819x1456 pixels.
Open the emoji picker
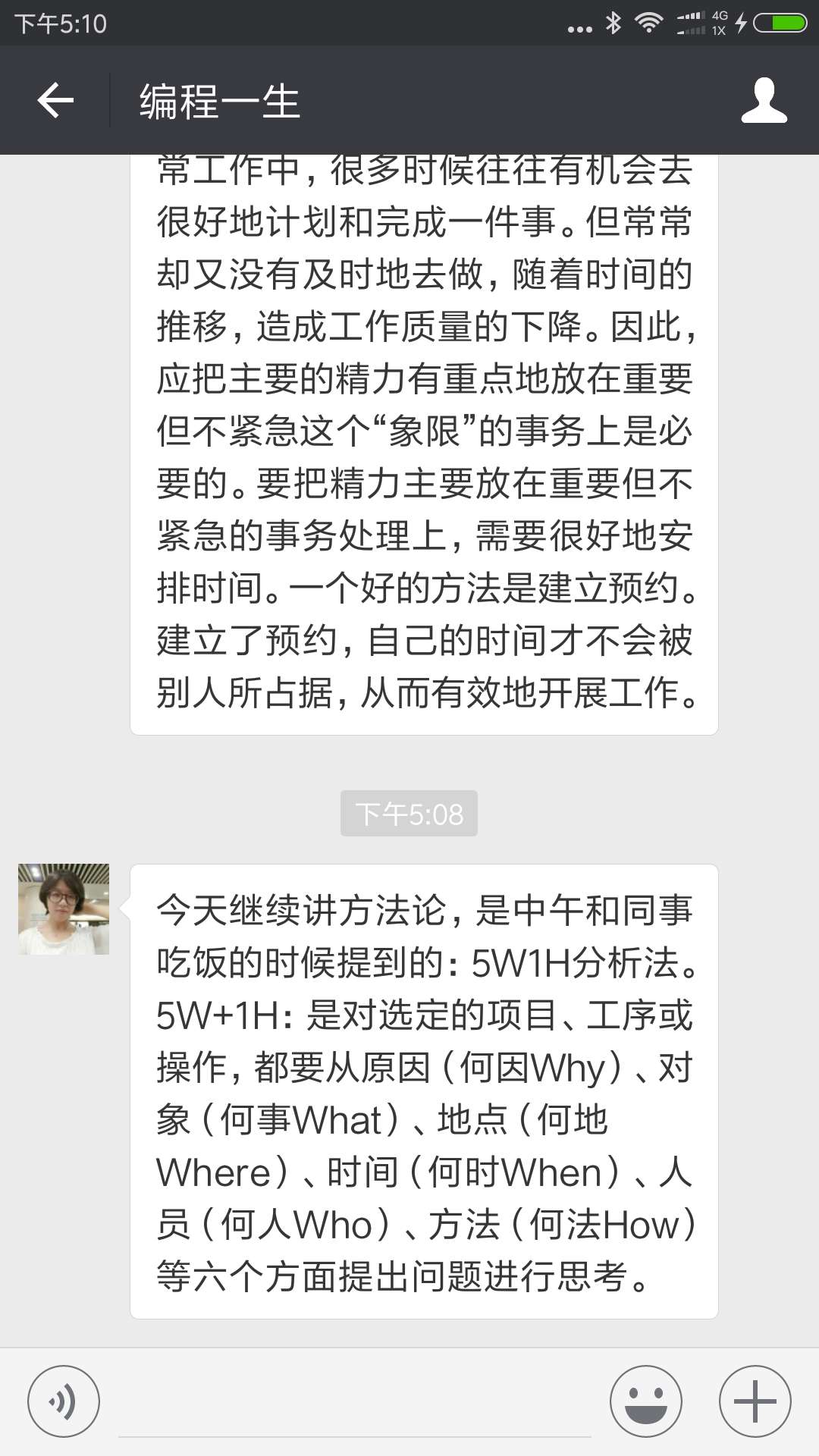pos(646,1401)
